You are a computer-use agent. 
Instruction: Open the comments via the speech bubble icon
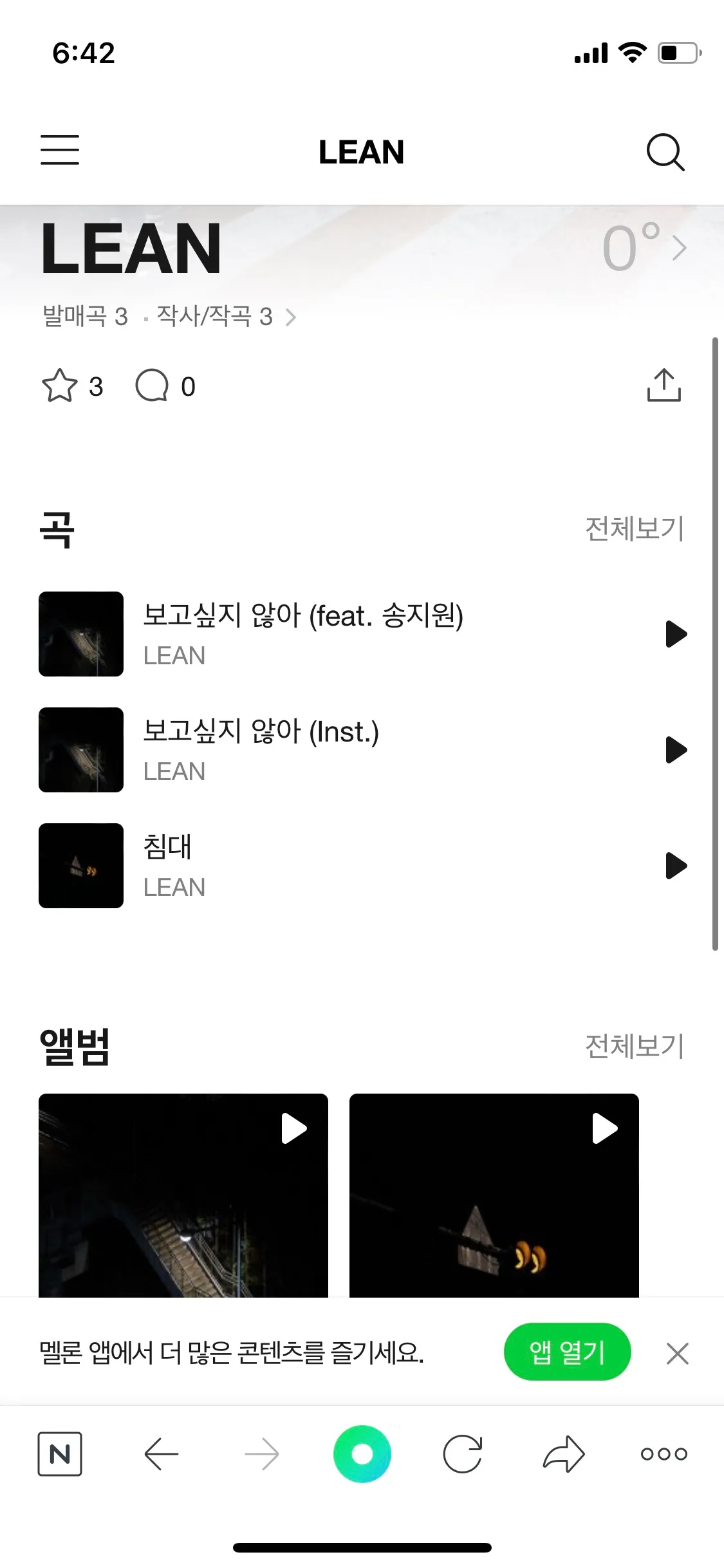[x=153, y=386]
